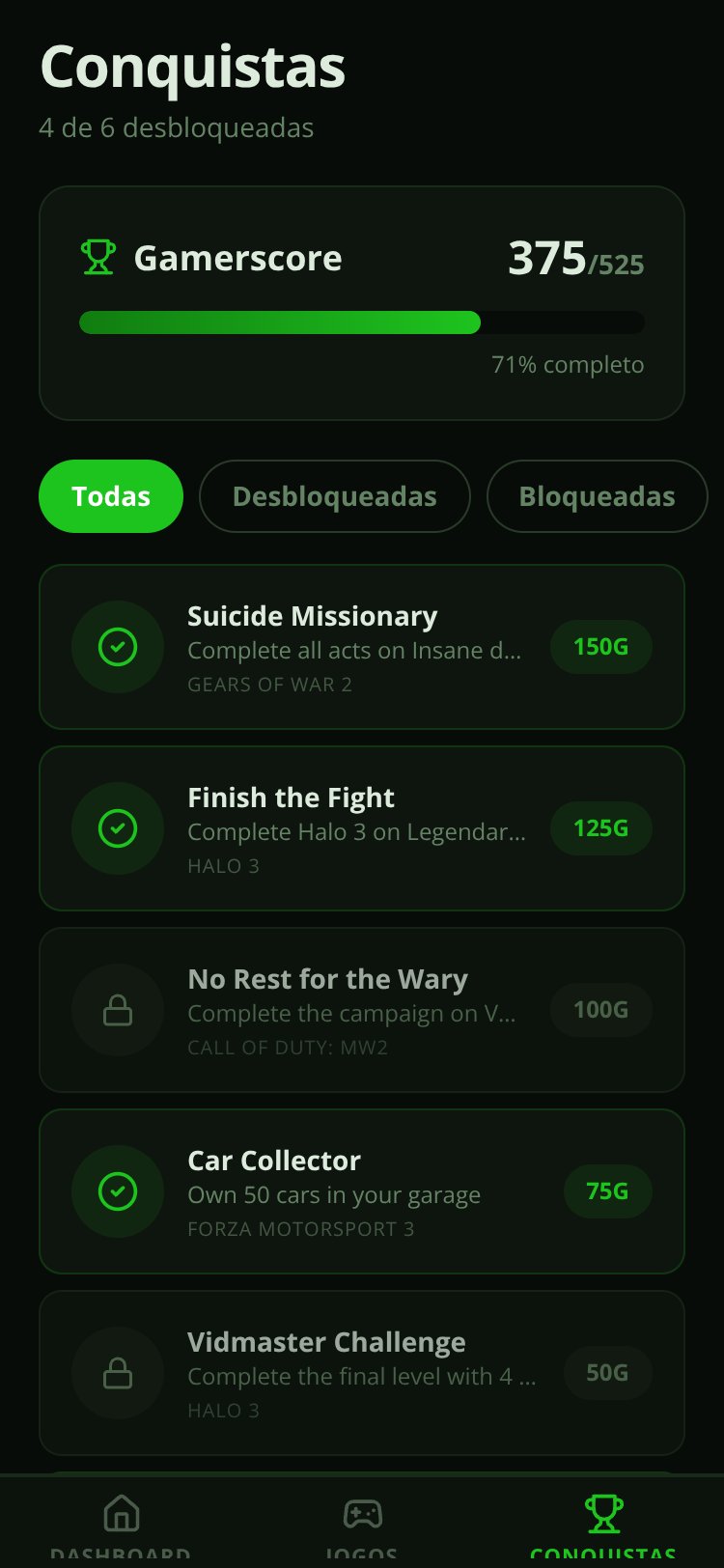View the No Rest for the Wary achievement
724x1568 pixels.
362,1010
